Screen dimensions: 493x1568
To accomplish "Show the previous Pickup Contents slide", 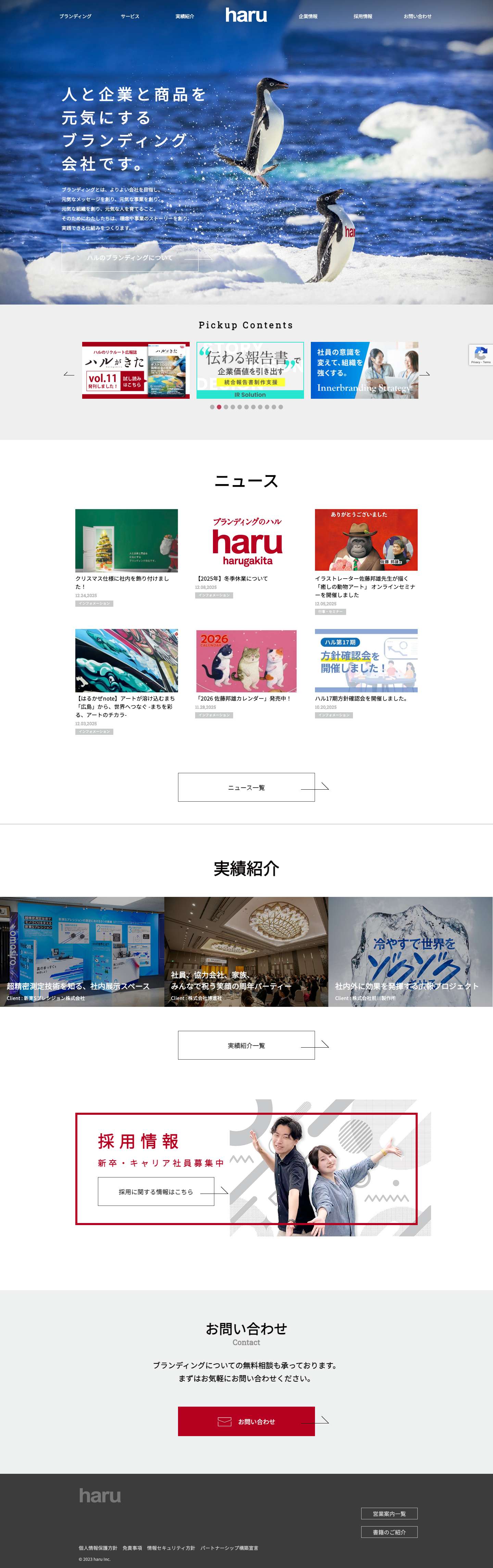I will (x=69, y=374).
